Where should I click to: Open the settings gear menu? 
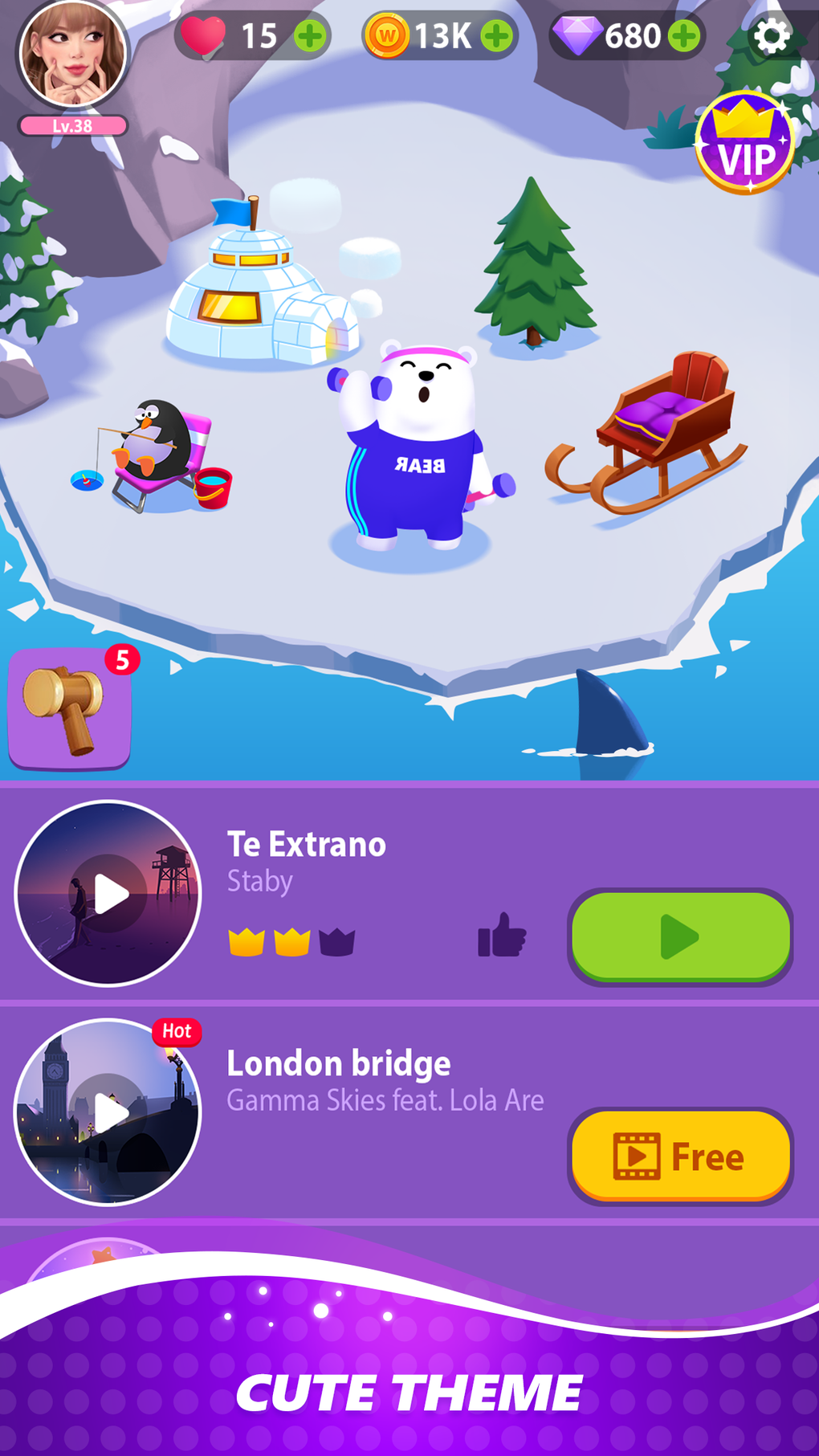tap(772, 35)
